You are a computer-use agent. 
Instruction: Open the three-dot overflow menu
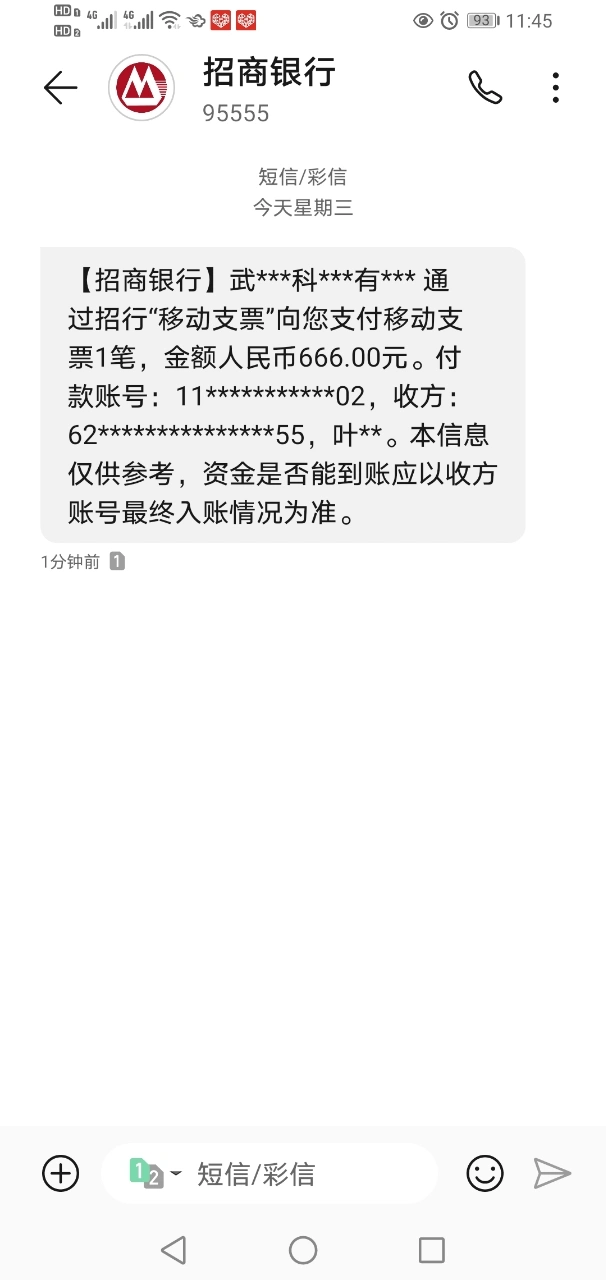click(555, 88)
